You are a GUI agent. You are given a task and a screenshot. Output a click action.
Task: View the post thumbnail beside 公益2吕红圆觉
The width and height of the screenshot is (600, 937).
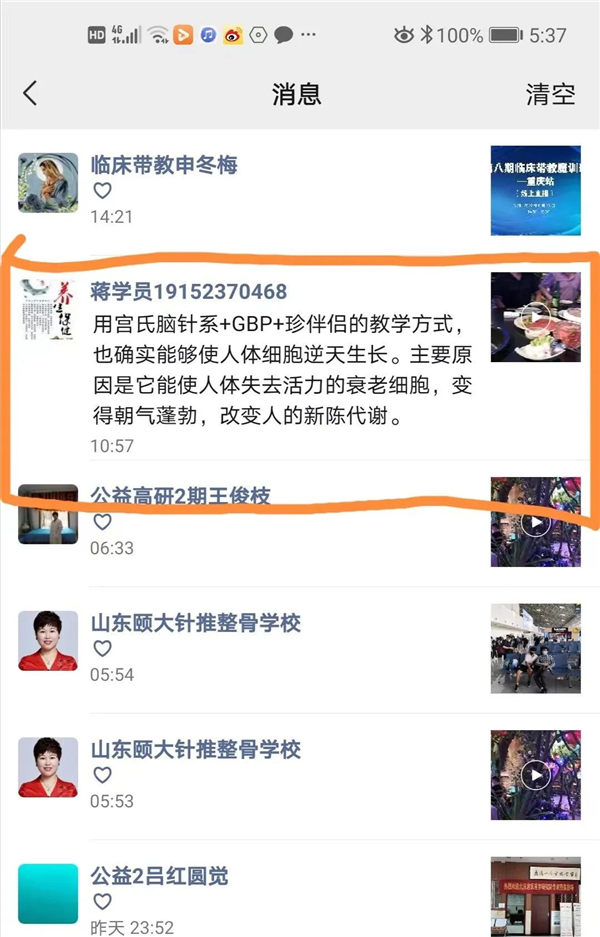pyautogui.click(x=535, y=897)
